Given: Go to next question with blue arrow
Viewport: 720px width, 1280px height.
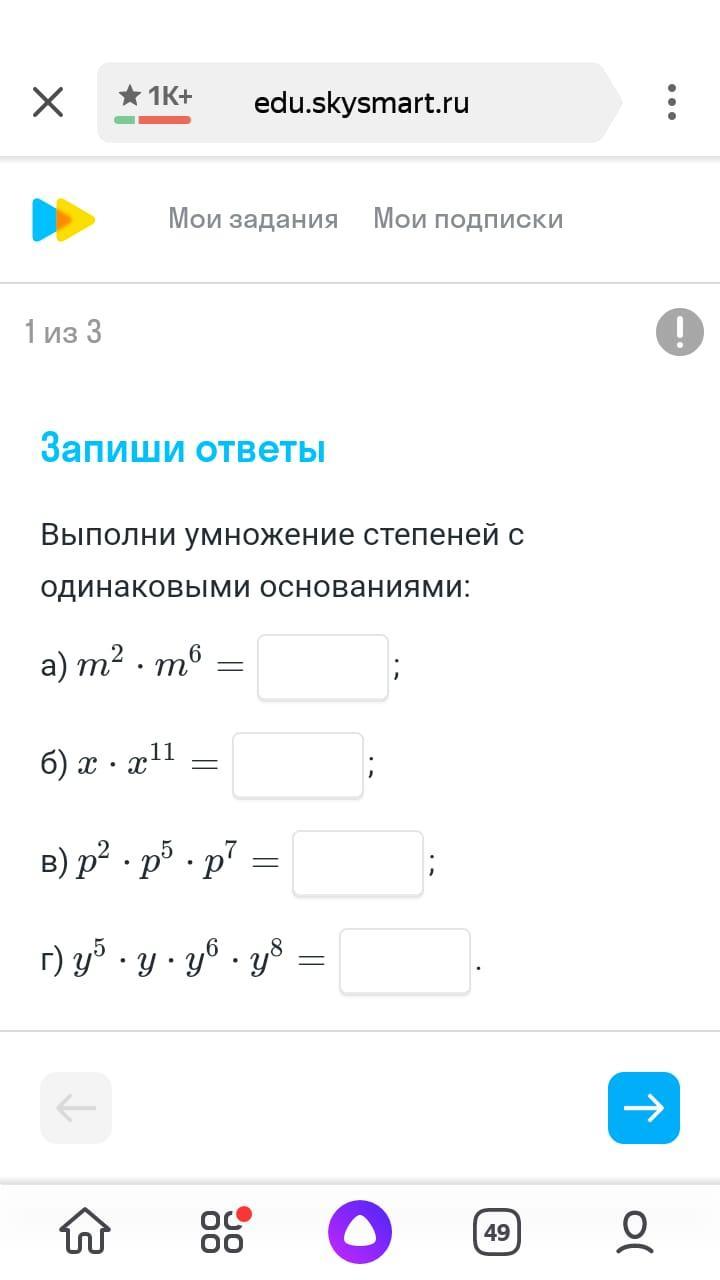Looking at the screenshot, I should [643, 1107].
